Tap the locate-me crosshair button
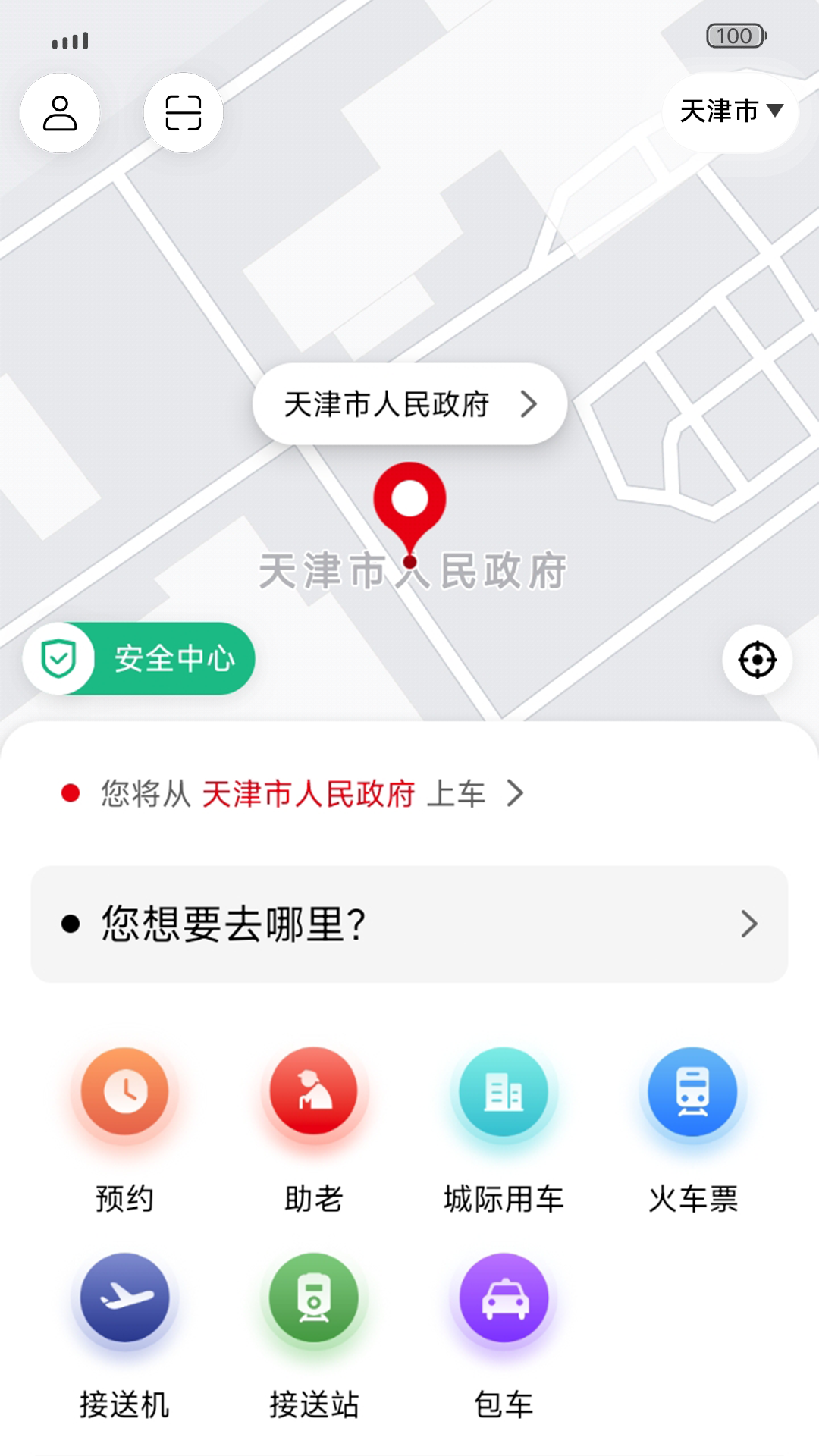Image resolution: width=819 pixels, height=1456 pixels. tap(757, 660)
